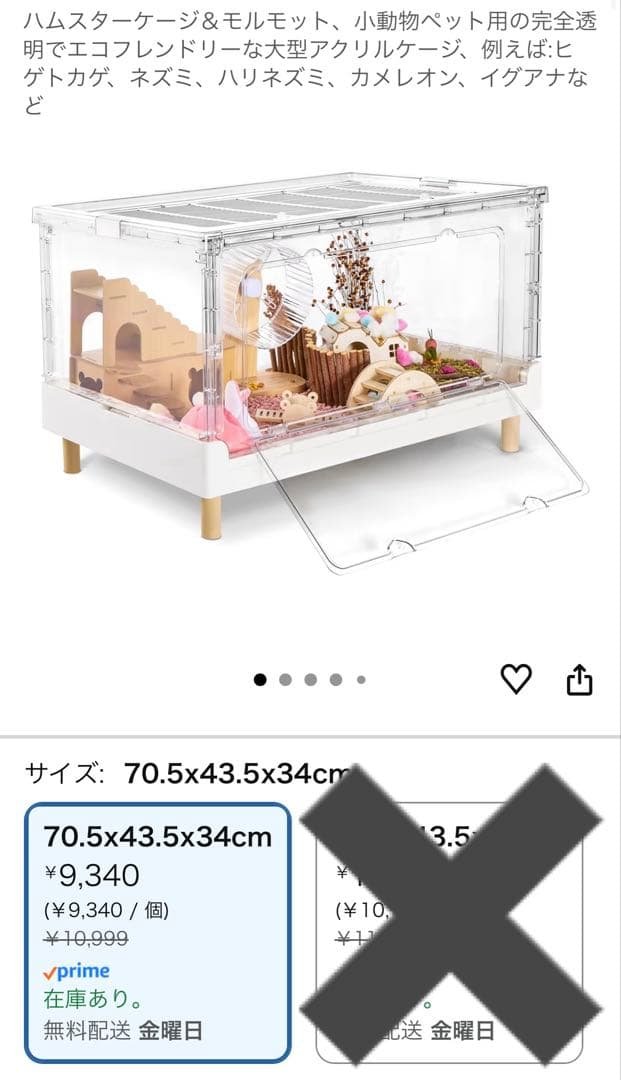Add this cage to the wish list
Viewport: 621px width, 1080px height.
tap(515, 680)
